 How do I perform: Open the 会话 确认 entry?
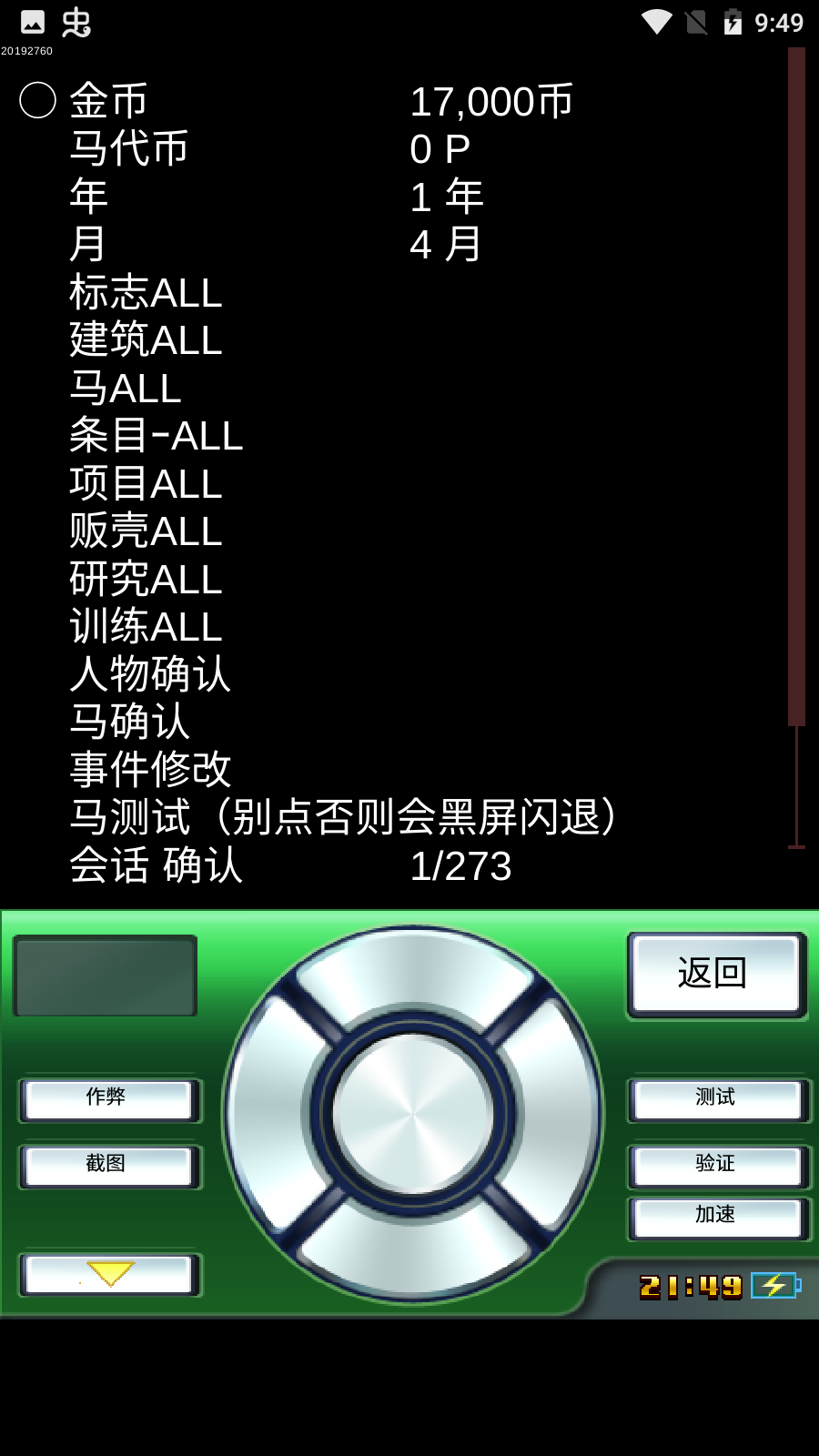click(157, 865)
